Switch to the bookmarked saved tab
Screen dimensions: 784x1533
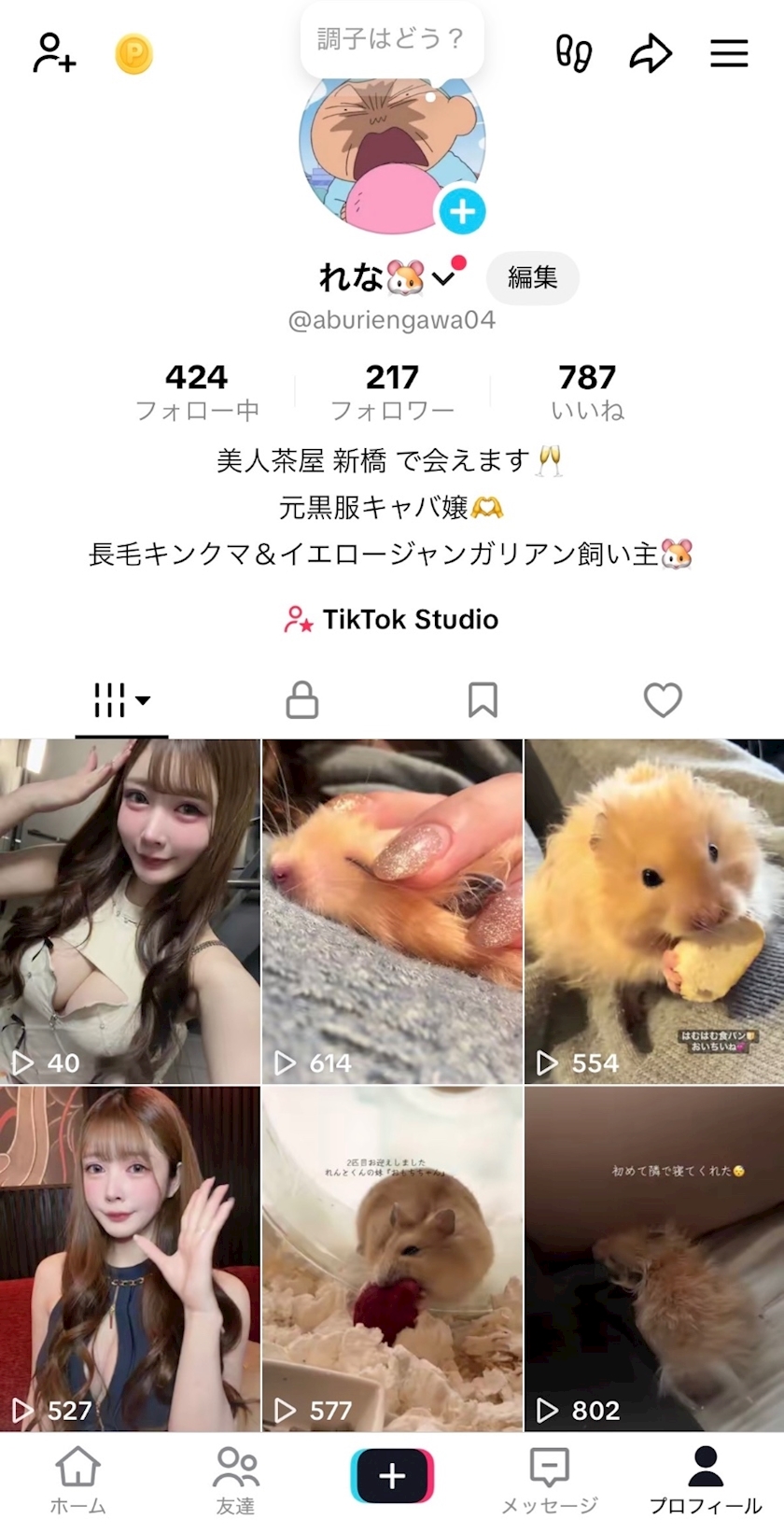[x=483, y=699]
